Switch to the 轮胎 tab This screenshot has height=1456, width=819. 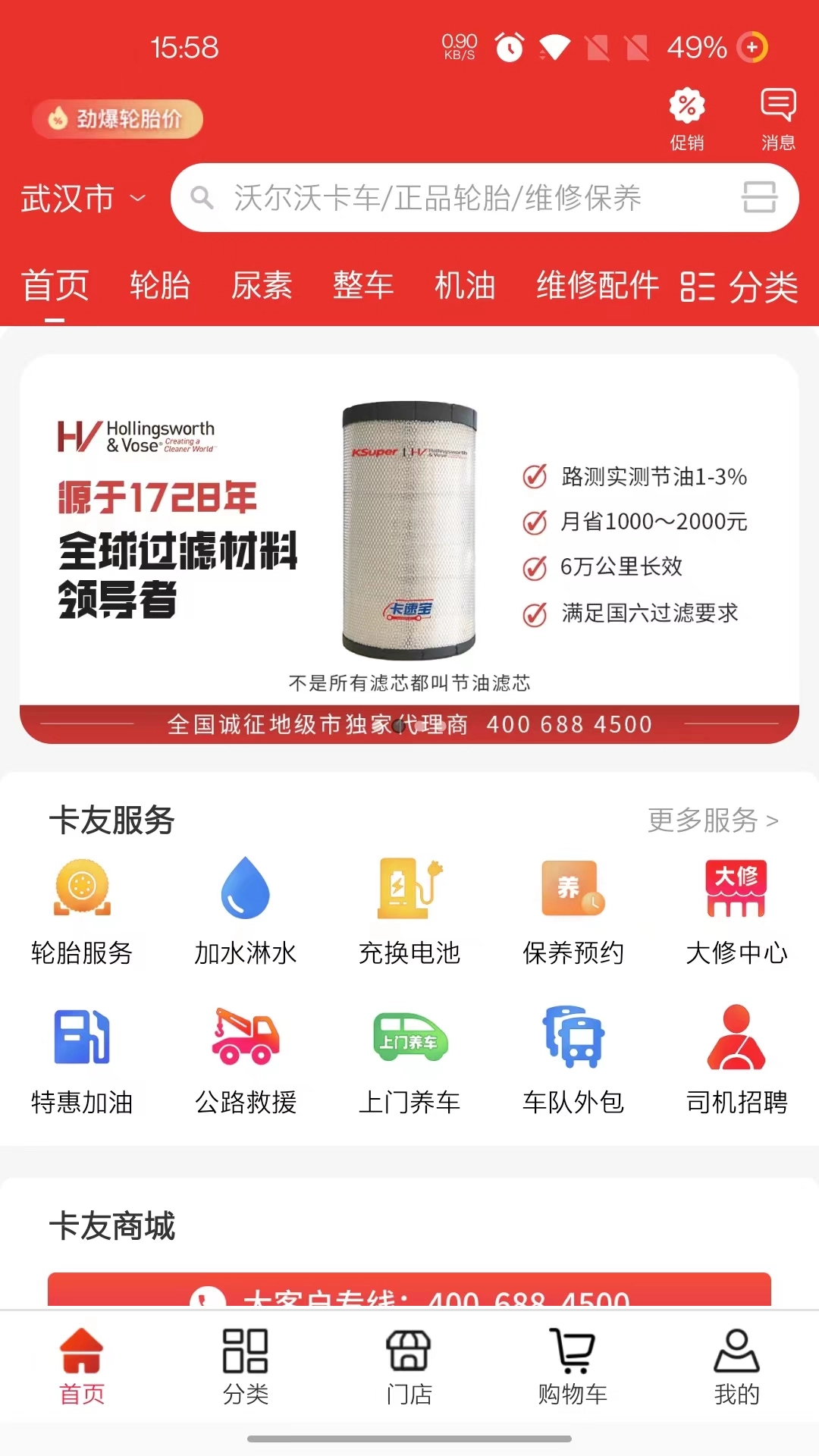click(158, 287)
